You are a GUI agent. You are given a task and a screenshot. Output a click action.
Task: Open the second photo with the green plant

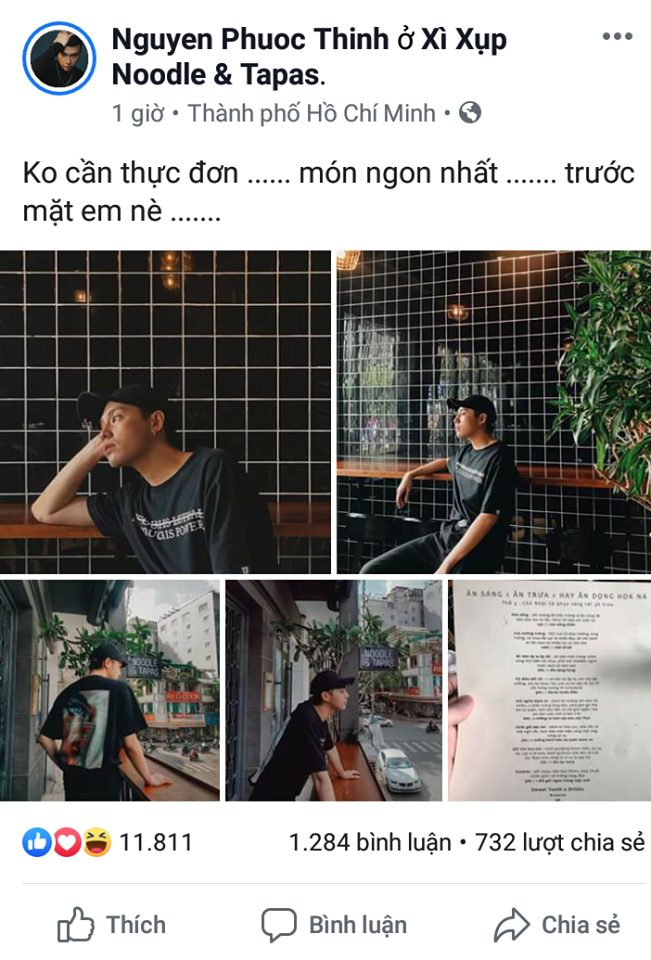coord(493,411)
